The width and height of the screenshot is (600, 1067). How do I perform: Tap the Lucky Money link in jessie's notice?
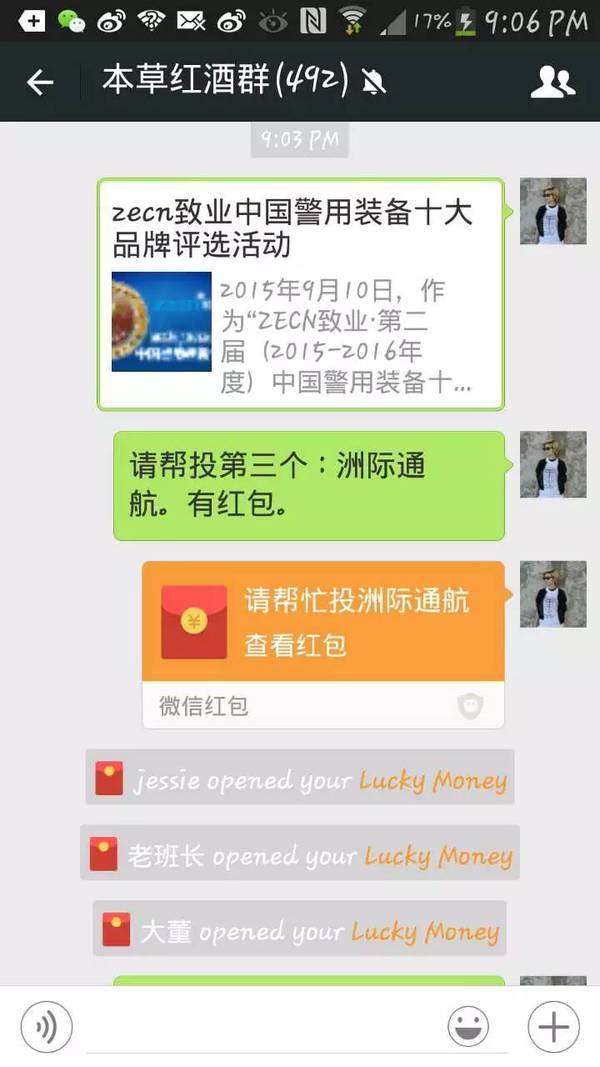pyautogui.click(x=432, y=780)
